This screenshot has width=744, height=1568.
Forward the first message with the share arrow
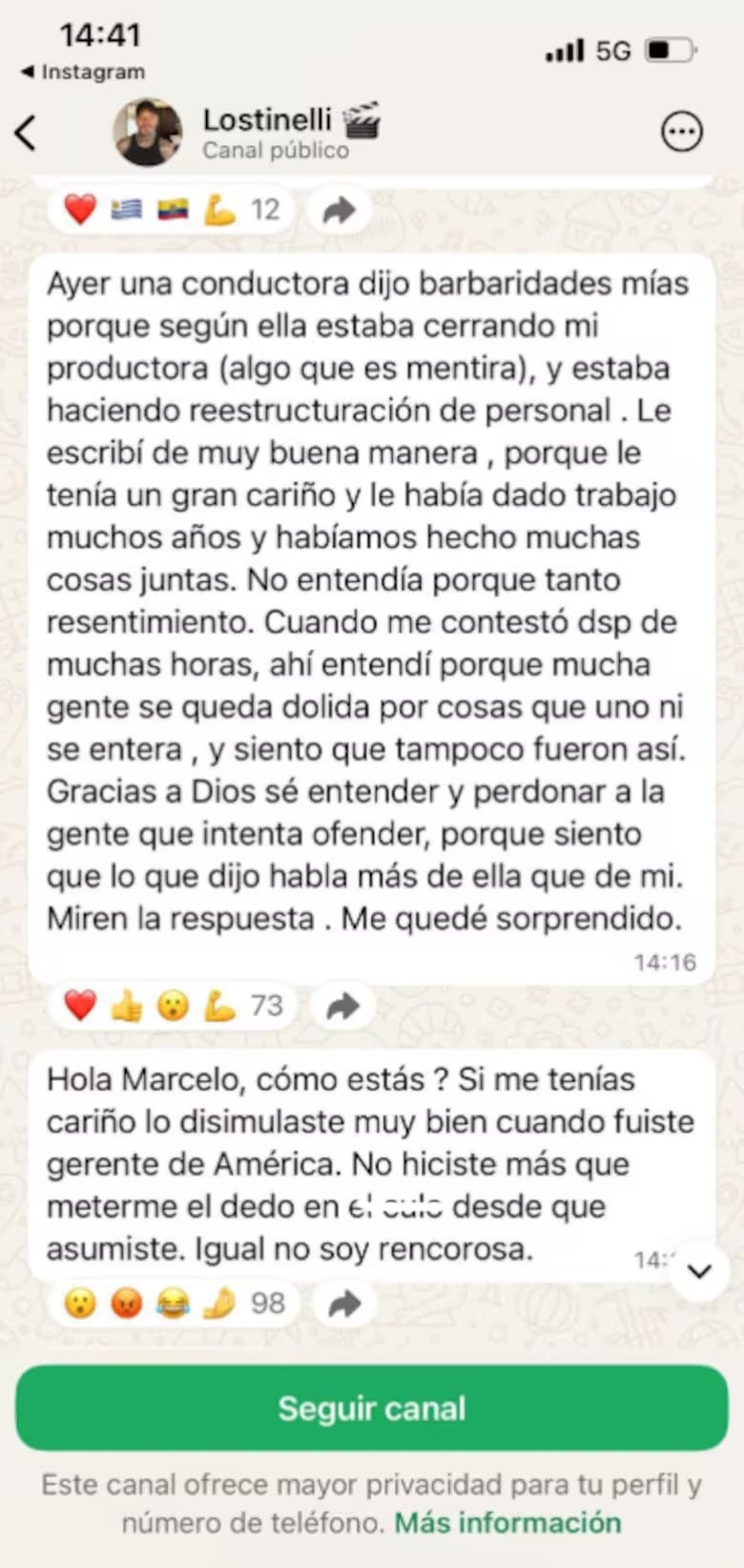(x=341, y=209)
